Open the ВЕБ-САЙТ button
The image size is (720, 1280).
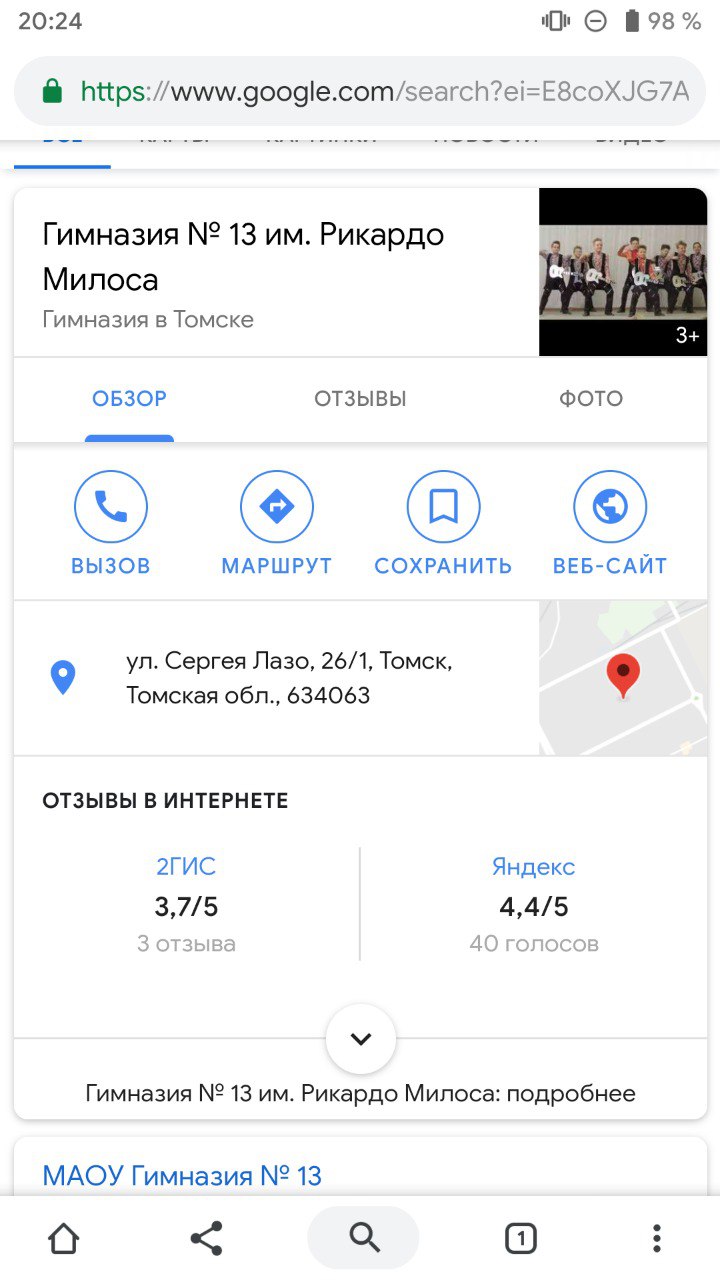click(610, 524)
